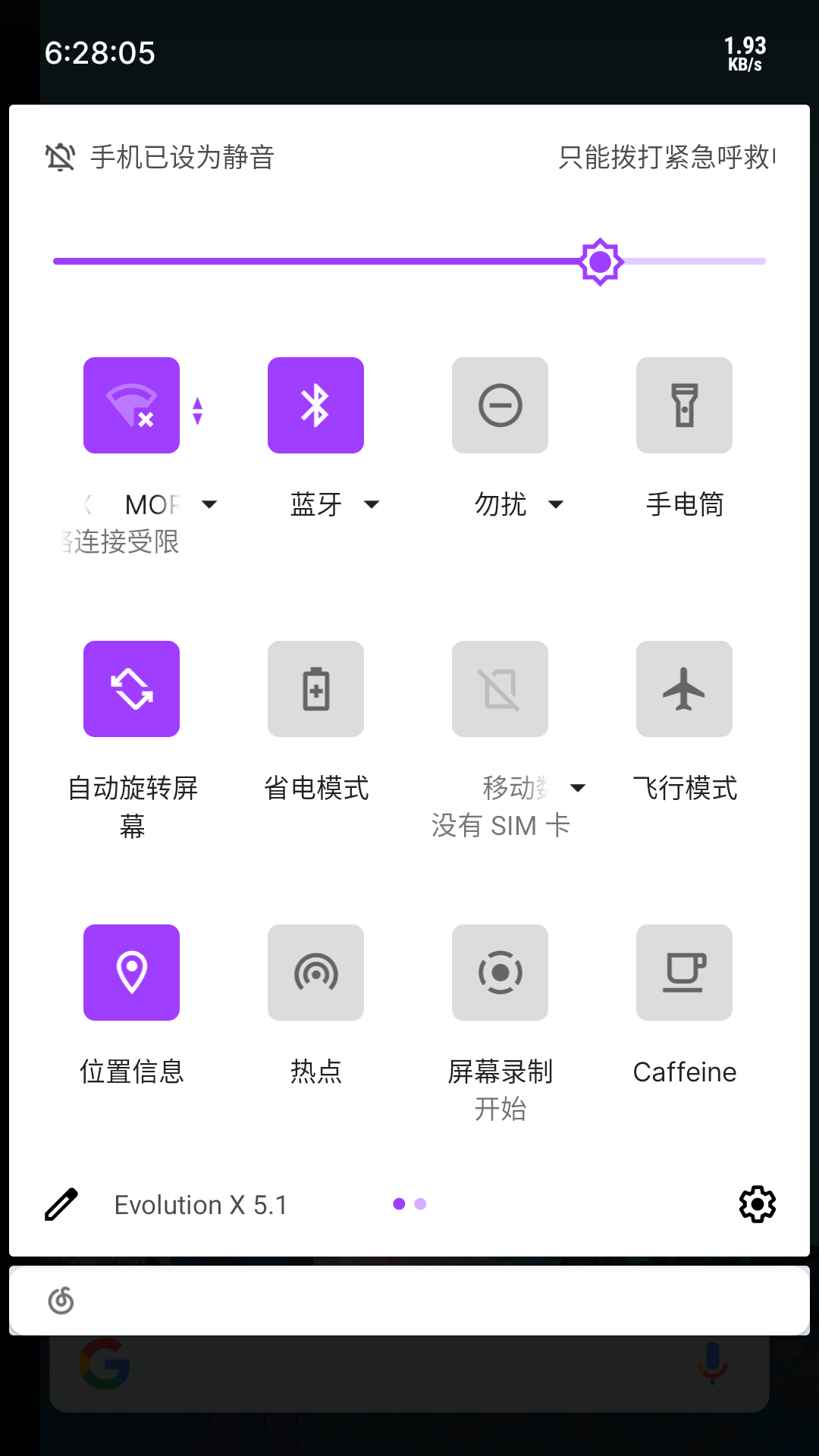The width and height of the screenshot is (819, 1456).
Task: Turn on the 手电筒 flashlight
Action: (x=684, y=405)
